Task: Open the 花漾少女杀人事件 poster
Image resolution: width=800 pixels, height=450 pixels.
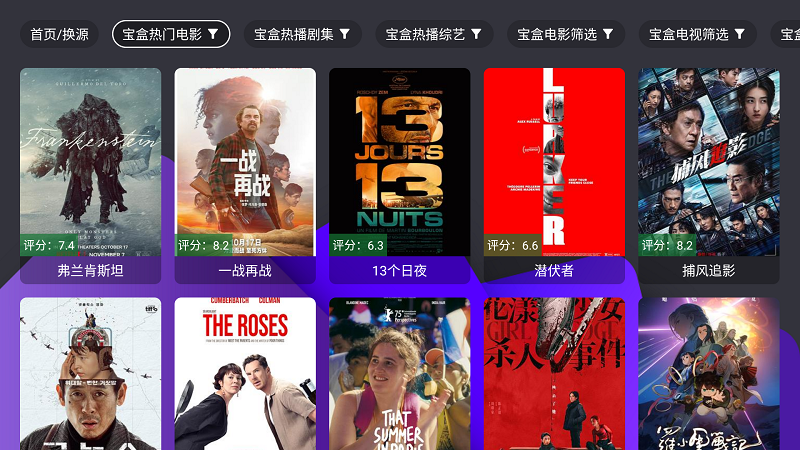Action: [554, 375]
